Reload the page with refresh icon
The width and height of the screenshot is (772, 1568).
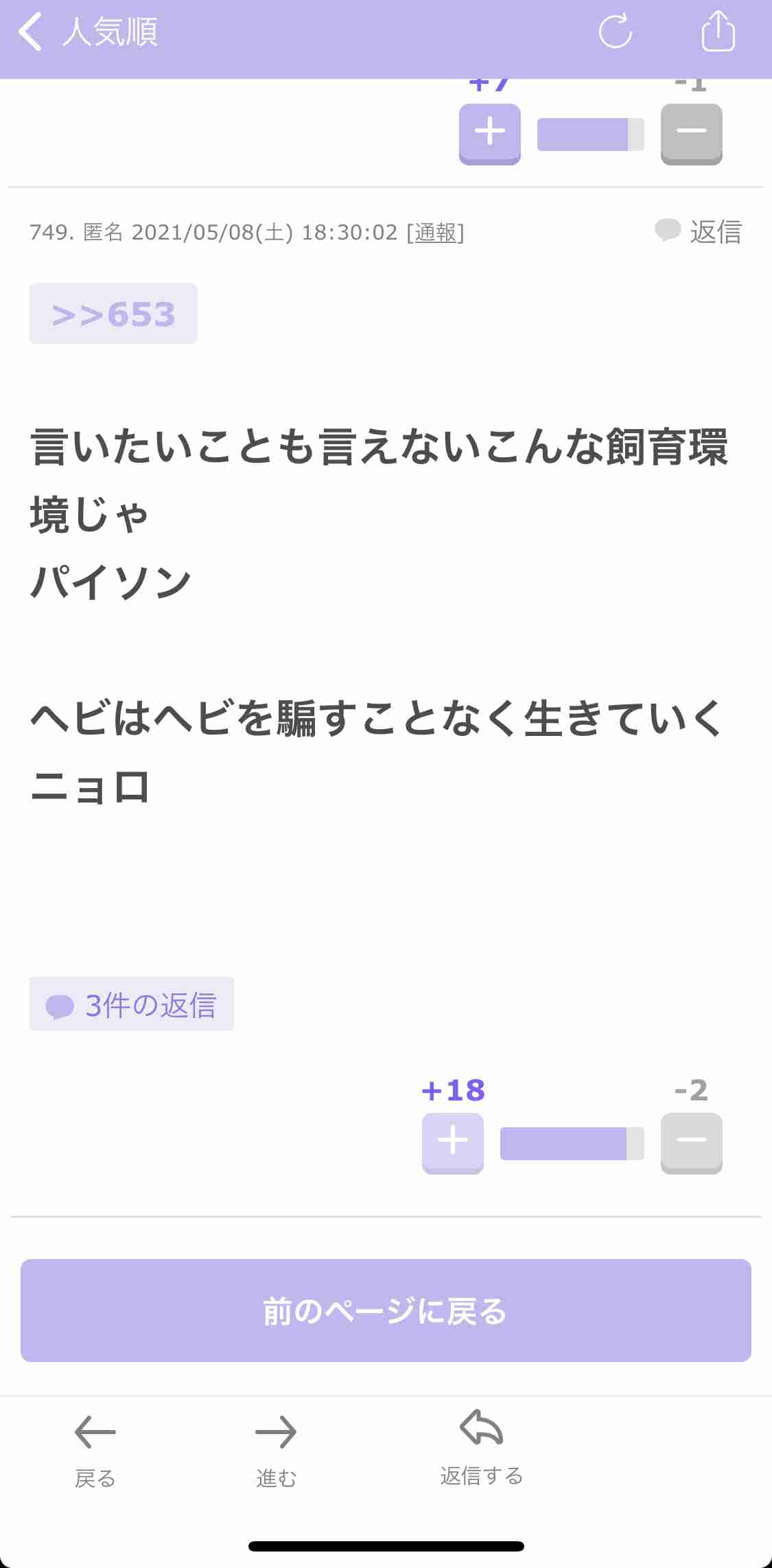coord(615,32)
